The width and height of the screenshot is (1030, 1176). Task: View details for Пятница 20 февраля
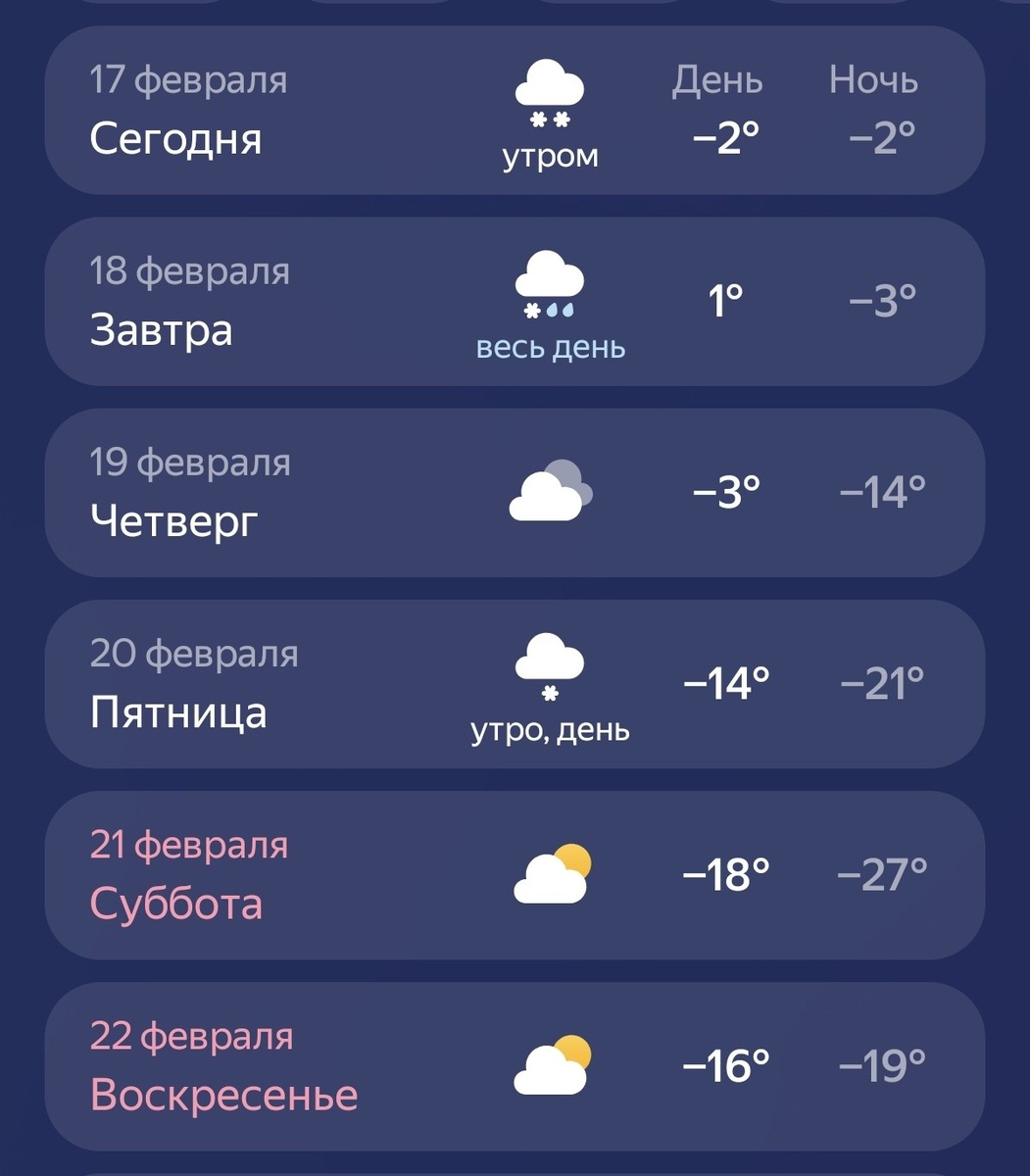(515, 684)
